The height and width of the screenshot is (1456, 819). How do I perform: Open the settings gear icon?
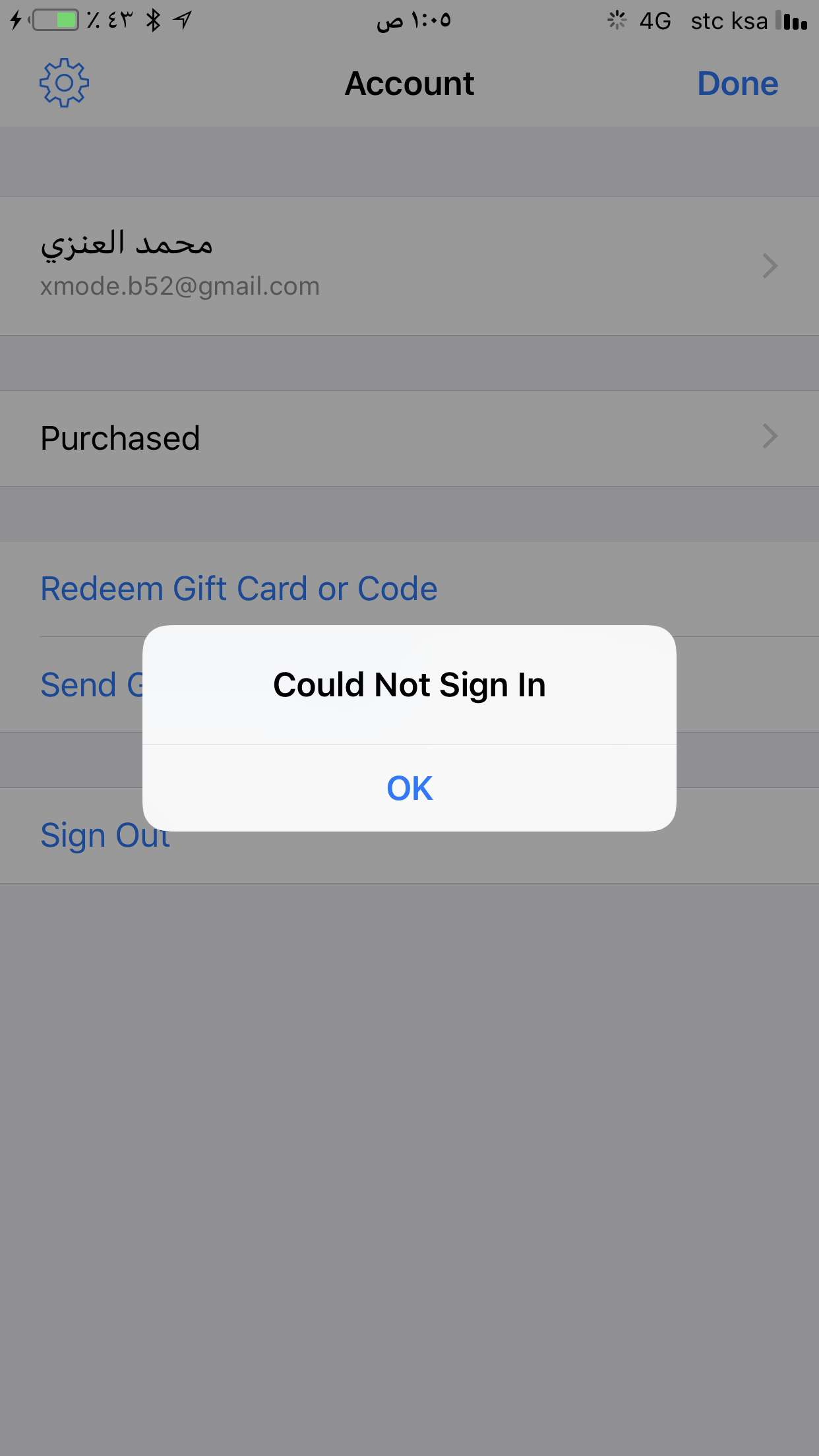pyautogui.click(x=64, y=83)
